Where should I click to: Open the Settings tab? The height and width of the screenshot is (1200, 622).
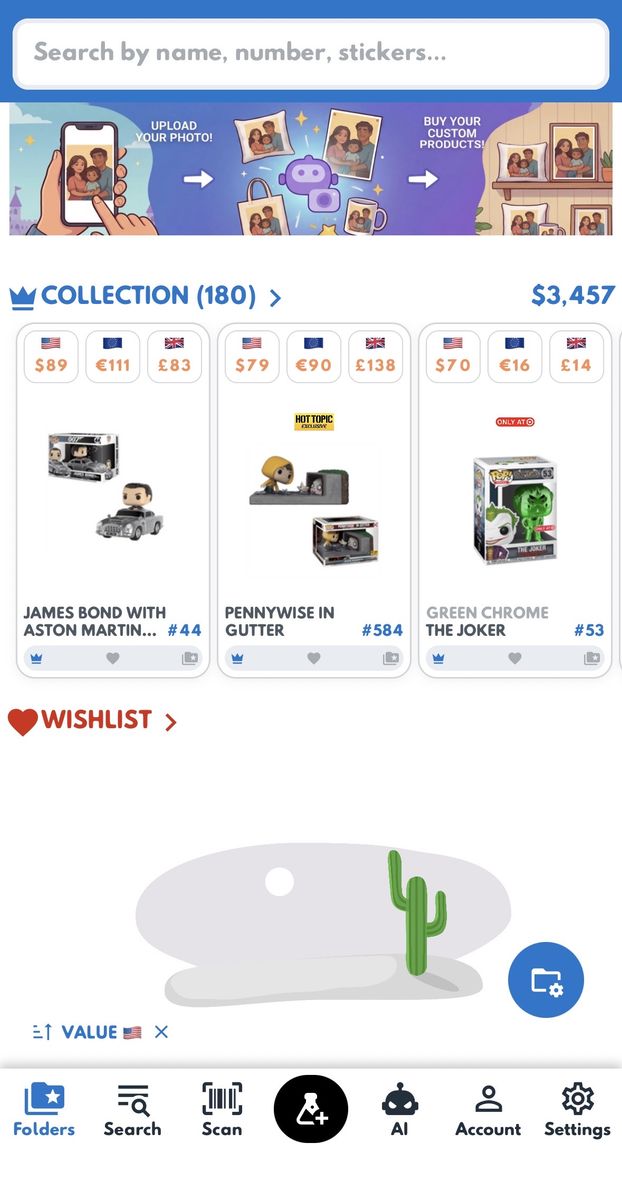(x=577, y=1110)
